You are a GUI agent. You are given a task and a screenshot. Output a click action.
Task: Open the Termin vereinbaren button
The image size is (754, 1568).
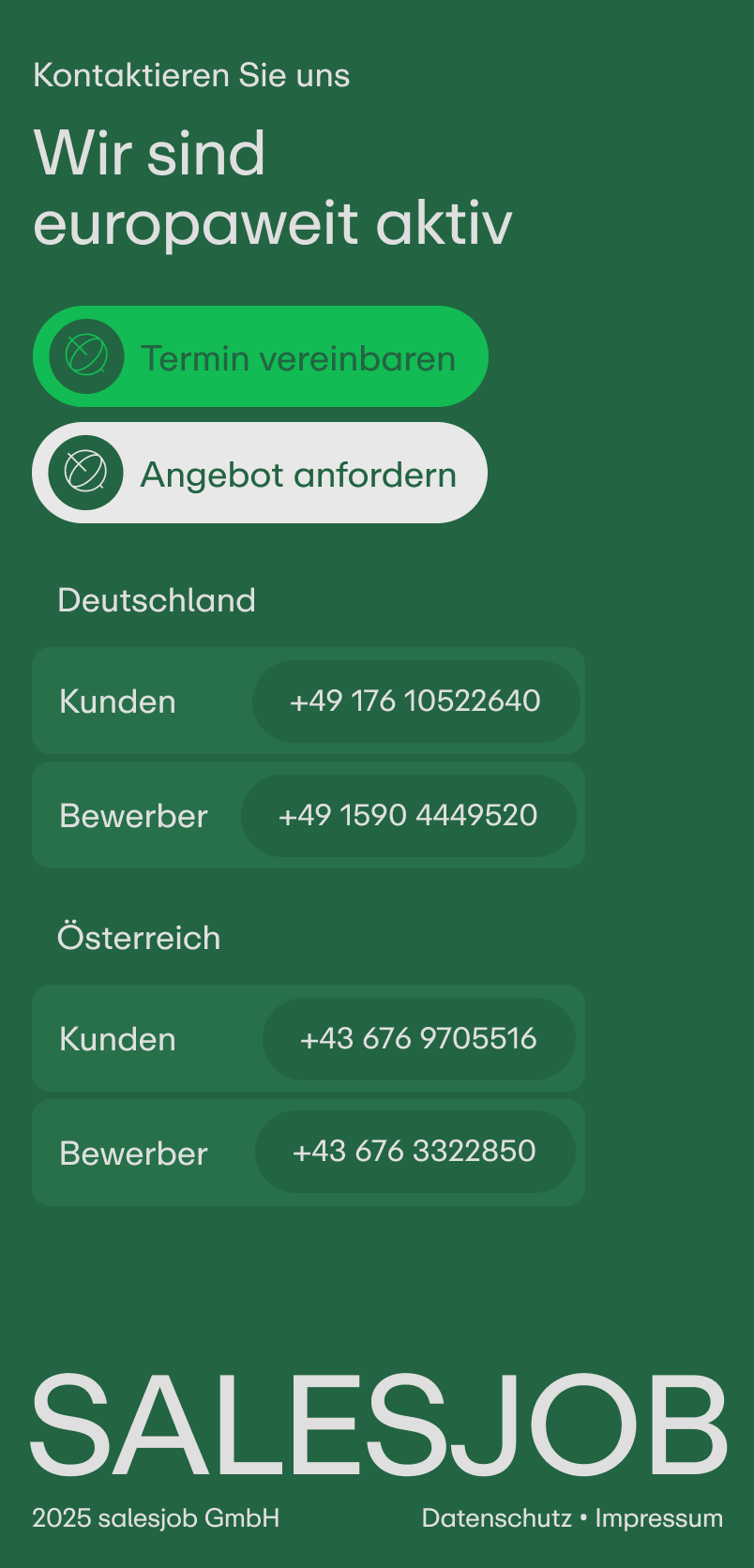(260, 356)
